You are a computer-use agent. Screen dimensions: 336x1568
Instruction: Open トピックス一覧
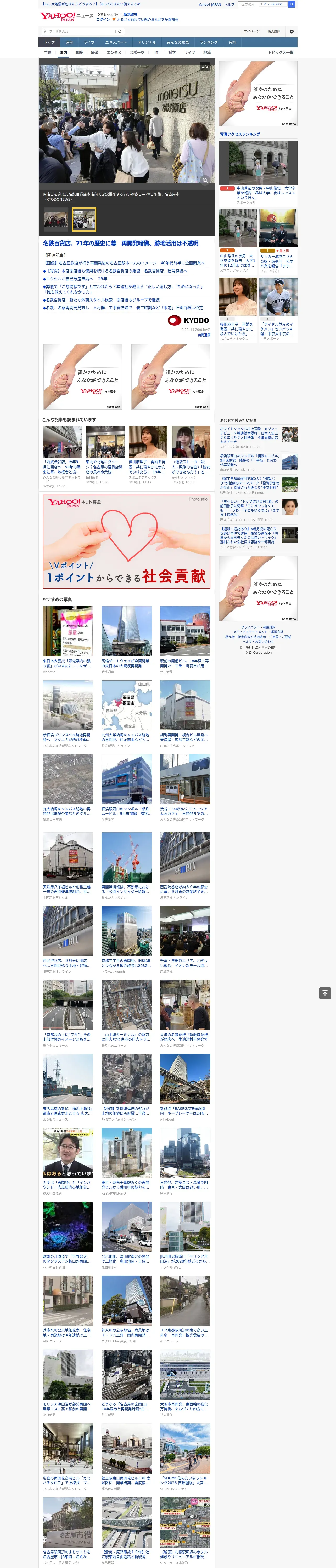point(281,52)
